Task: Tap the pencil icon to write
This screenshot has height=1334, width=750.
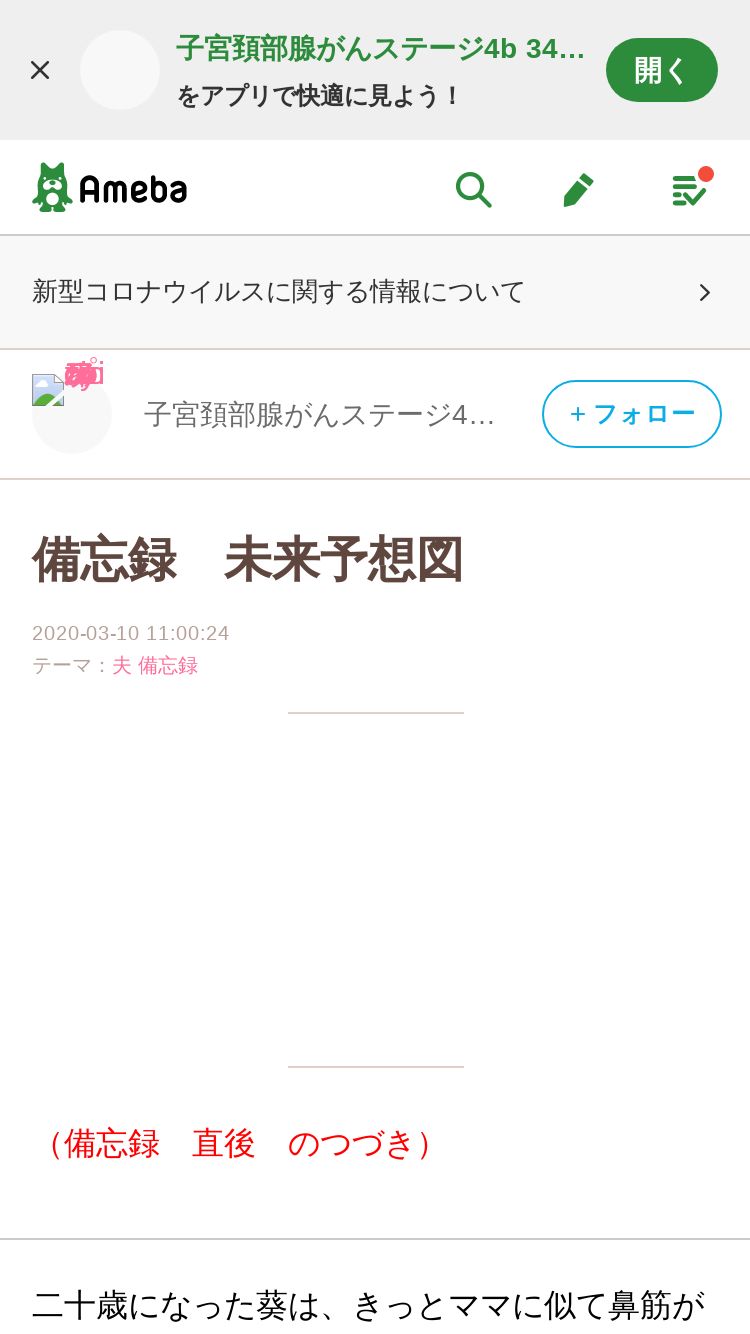Action: [x=578, y=189]
